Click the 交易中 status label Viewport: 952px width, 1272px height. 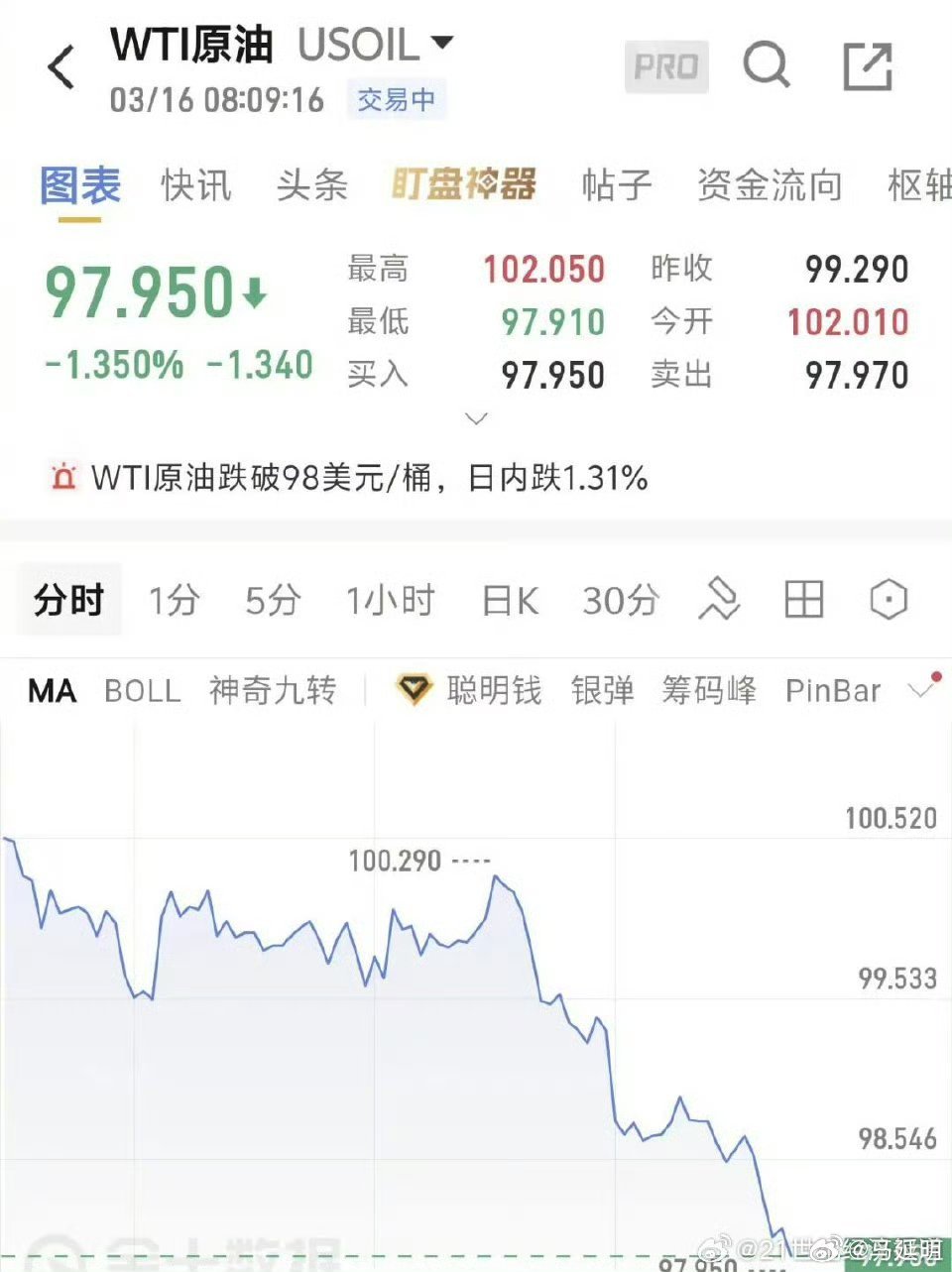click(397, 100)
